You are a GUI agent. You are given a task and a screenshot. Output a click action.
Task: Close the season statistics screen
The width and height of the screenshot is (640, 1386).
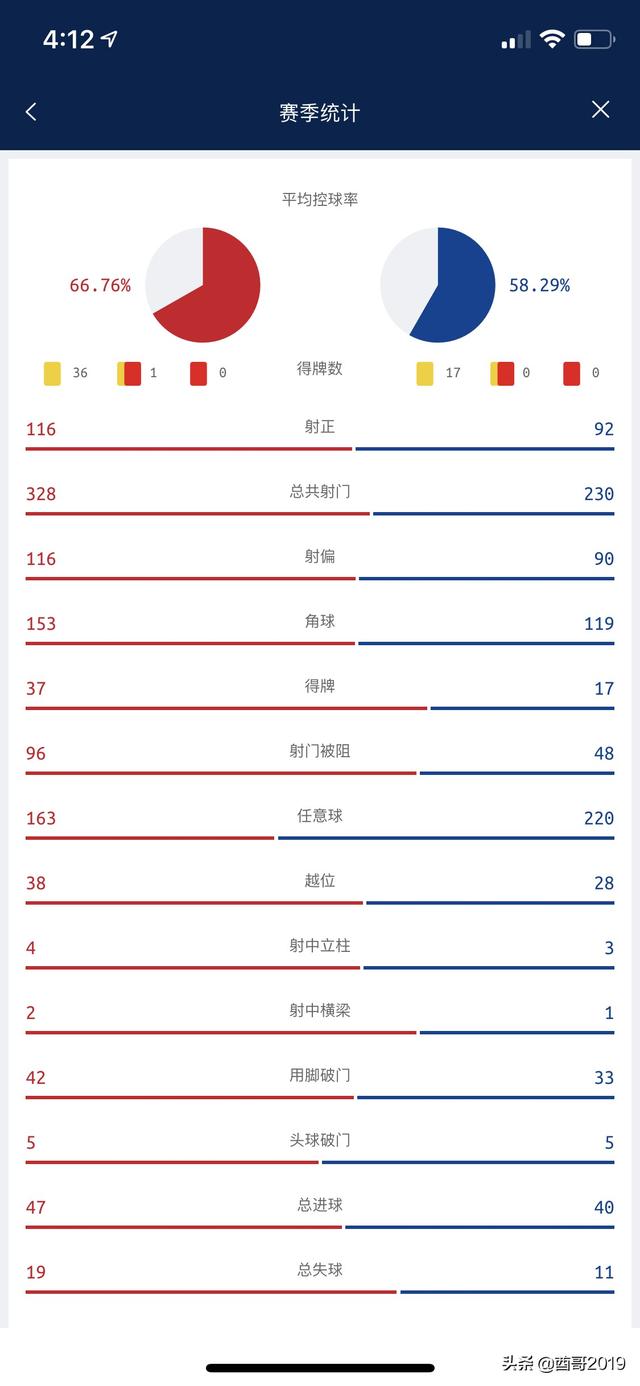pyautogui.click(x=600, y=110)
